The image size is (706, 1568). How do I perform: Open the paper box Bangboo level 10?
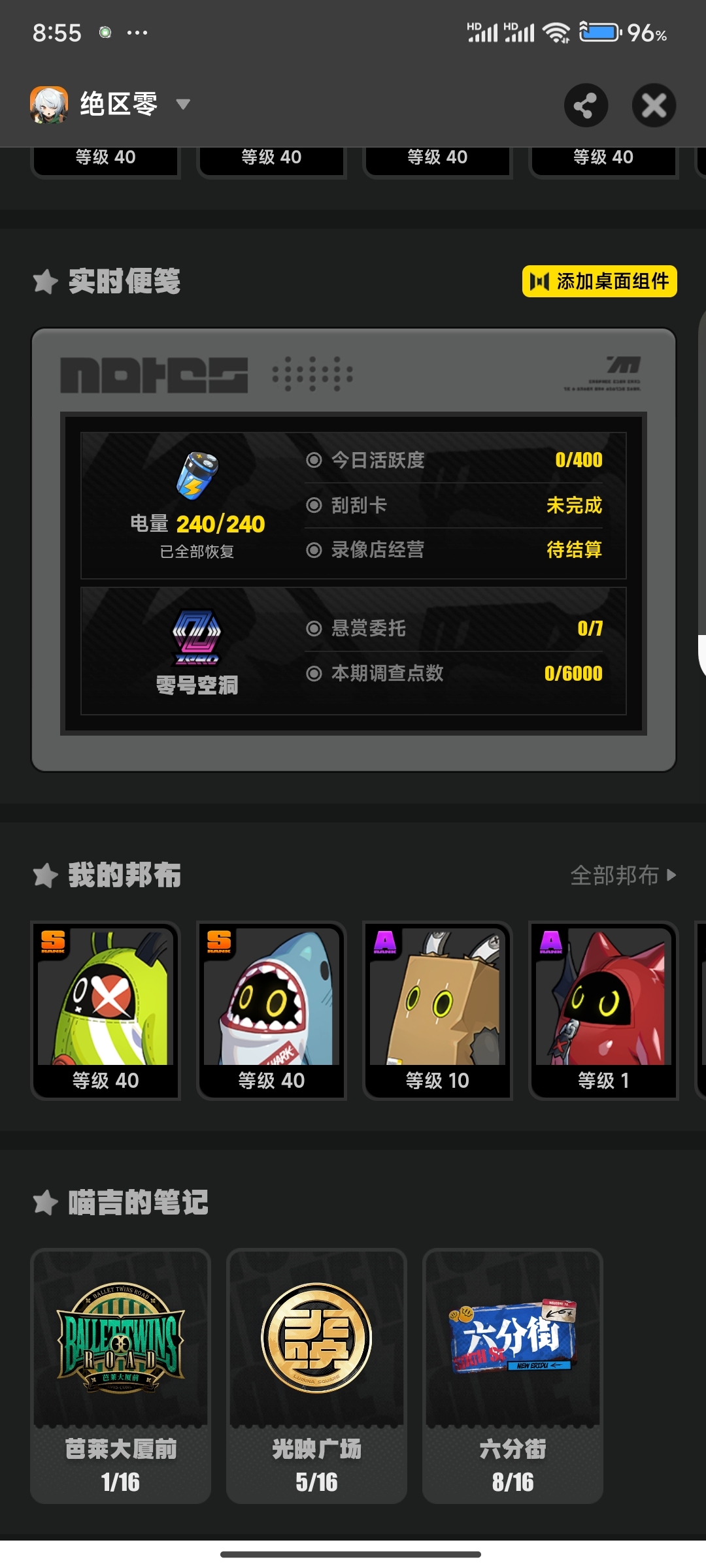[437, 1009]
